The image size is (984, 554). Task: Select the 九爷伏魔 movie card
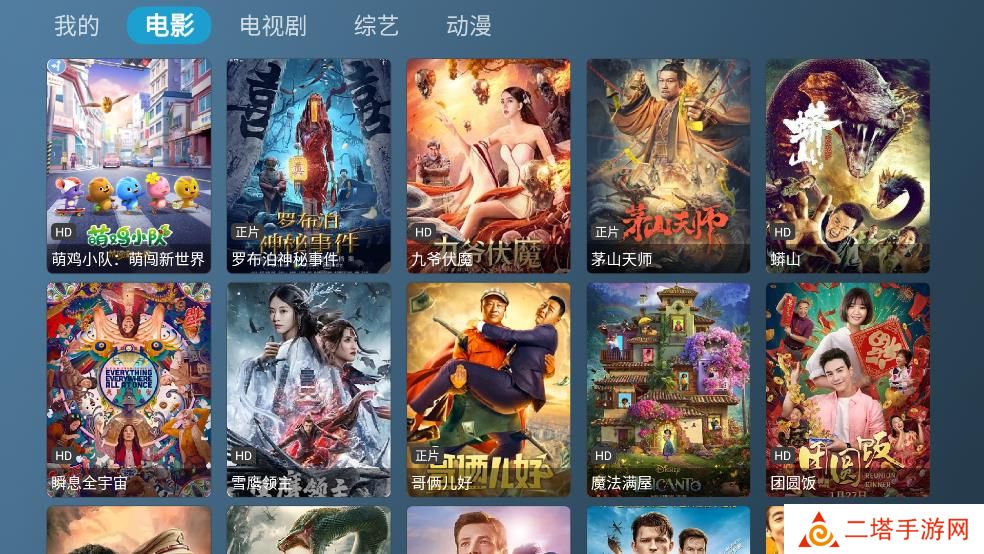[x=489, y=165]
